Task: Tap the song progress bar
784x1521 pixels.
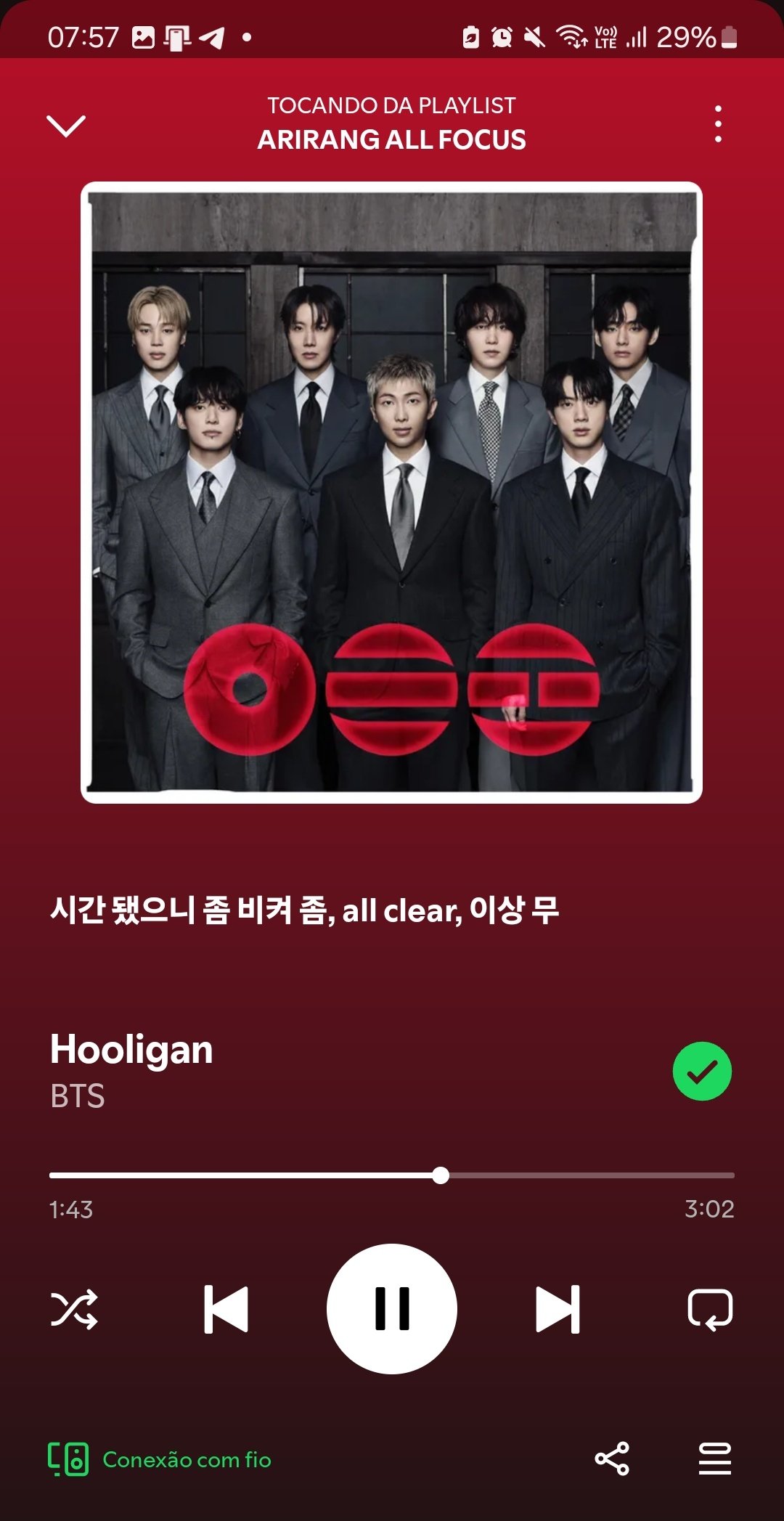Action: [x=392, y=1175]
